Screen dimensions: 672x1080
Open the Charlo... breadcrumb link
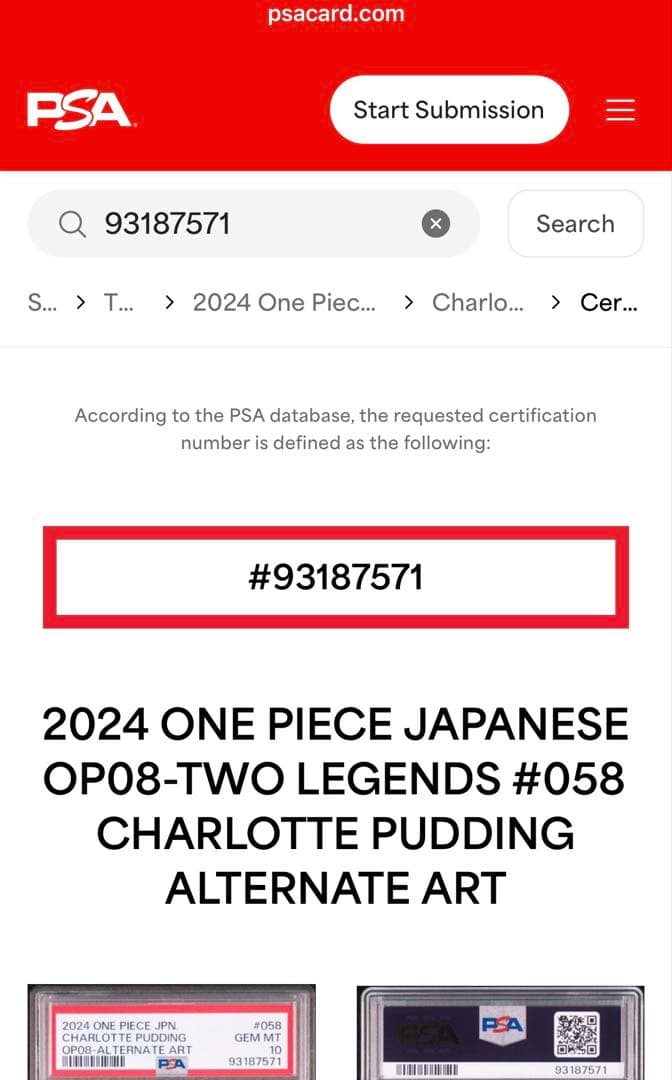477,302
